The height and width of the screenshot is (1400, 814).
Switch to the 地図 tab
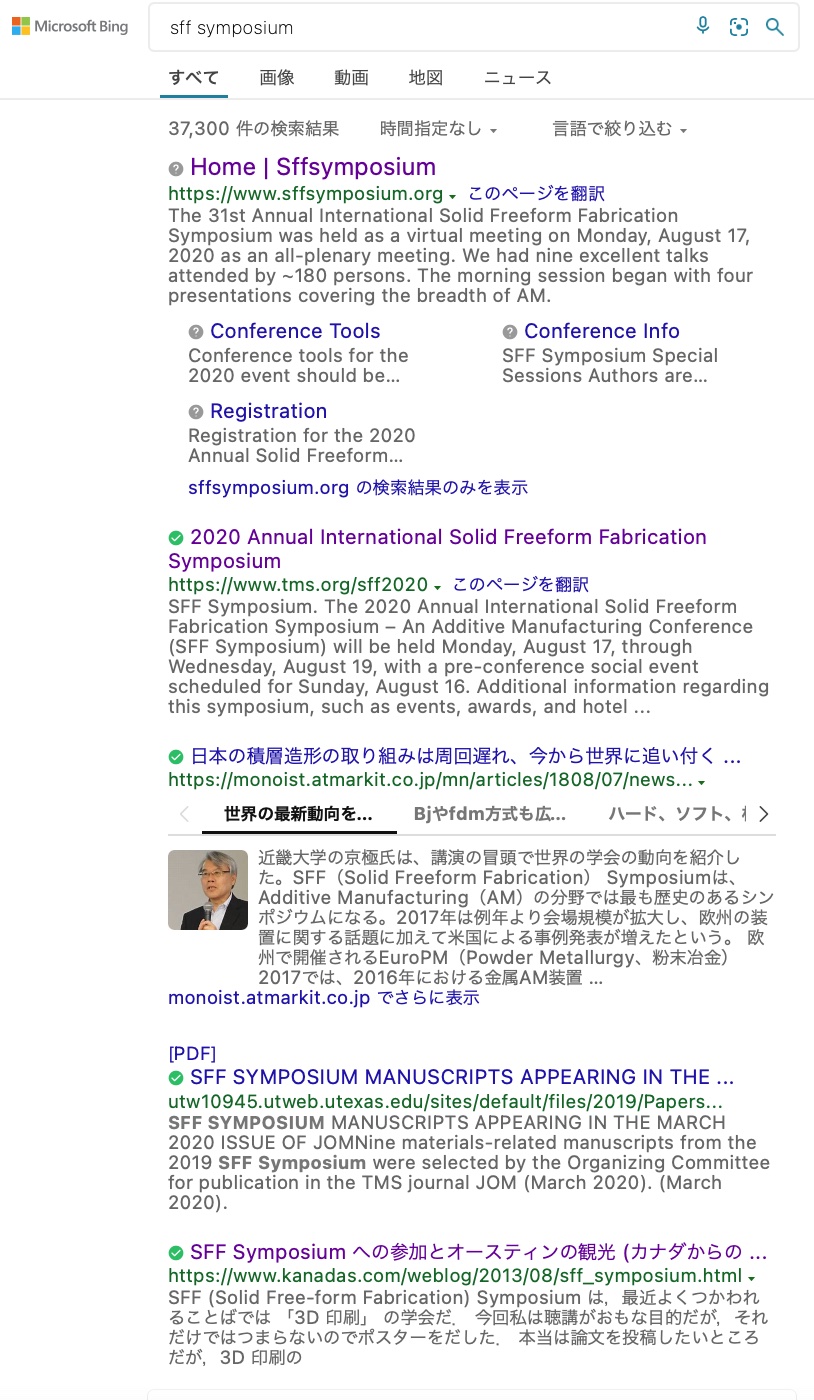426,78
